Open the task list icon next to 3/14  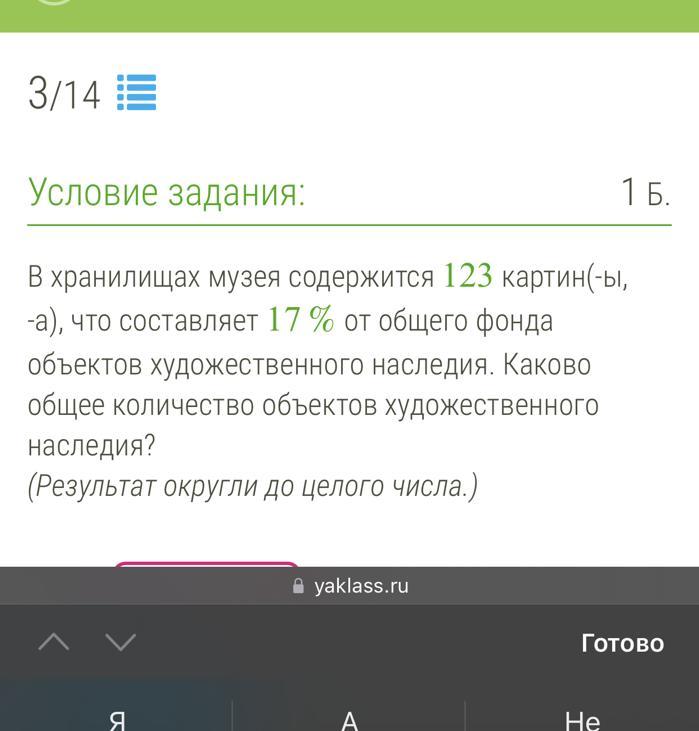(137, 93)
